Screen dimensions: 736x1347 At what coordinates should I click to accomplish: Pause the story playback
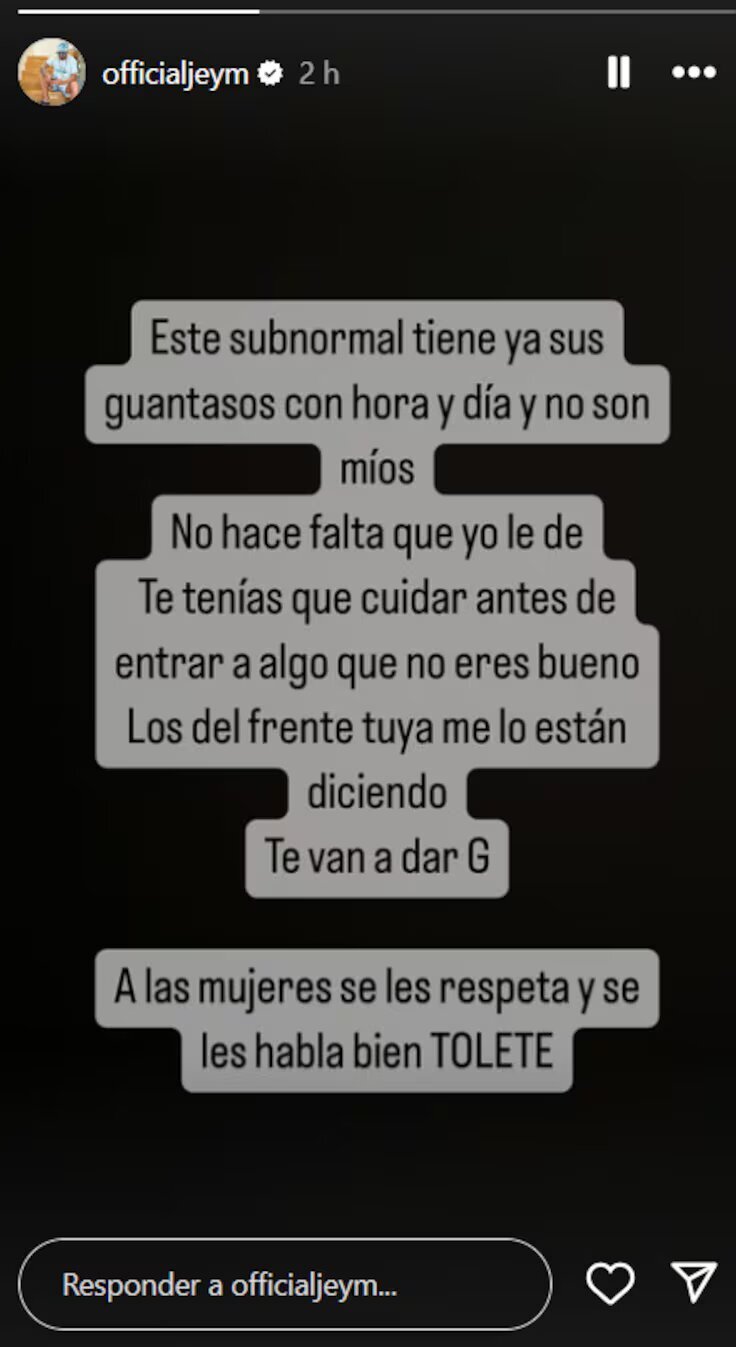pyautogui.click(x=619, y=72)
